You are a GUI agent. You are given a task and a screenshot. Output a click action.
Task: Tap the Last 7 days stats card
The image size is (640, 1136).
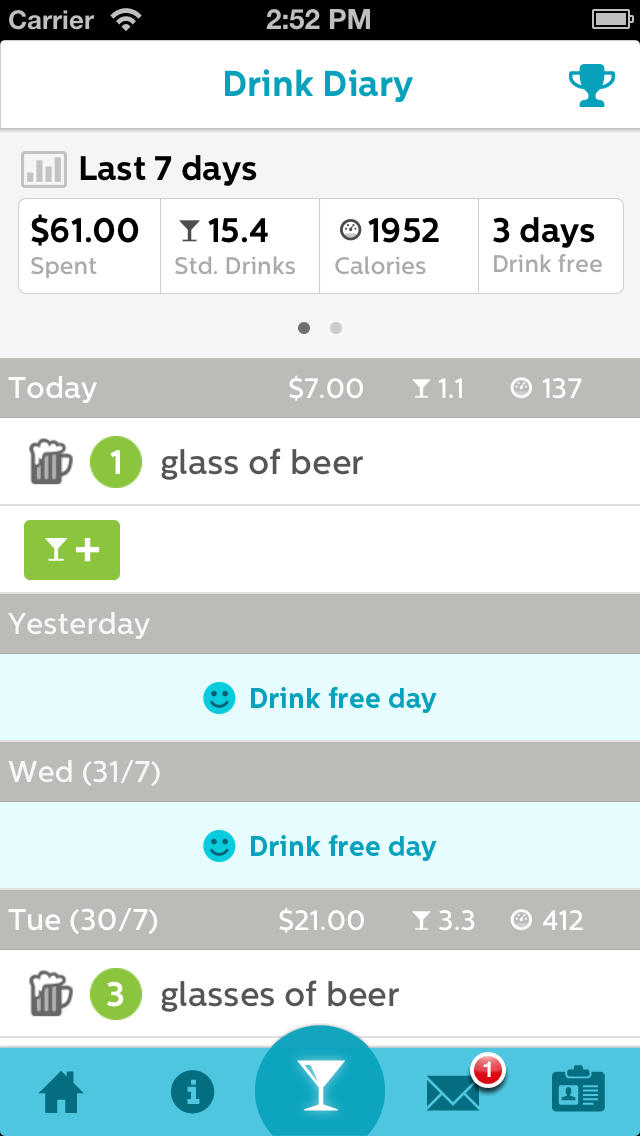pyautogui.click(x=320, y=246)
